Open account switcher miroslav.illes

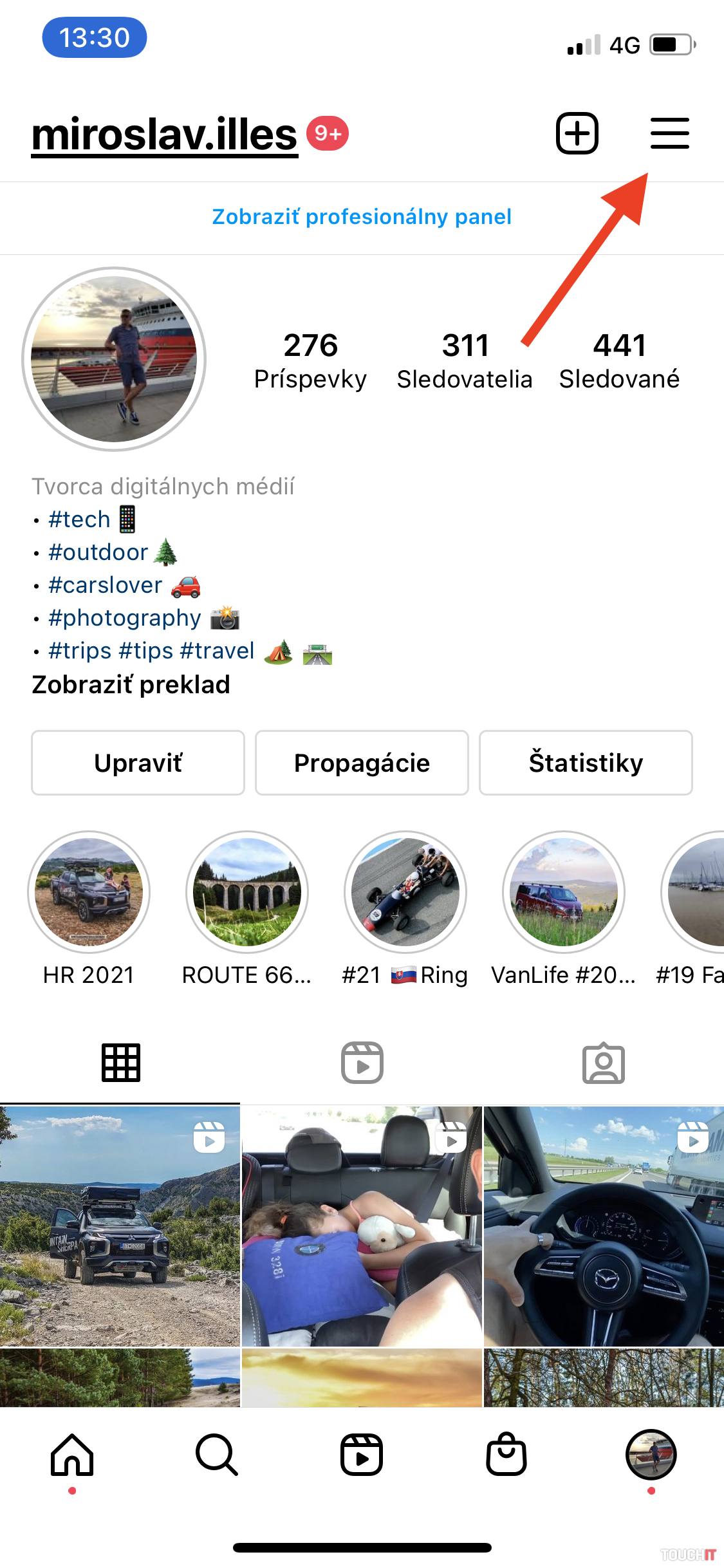164,135
